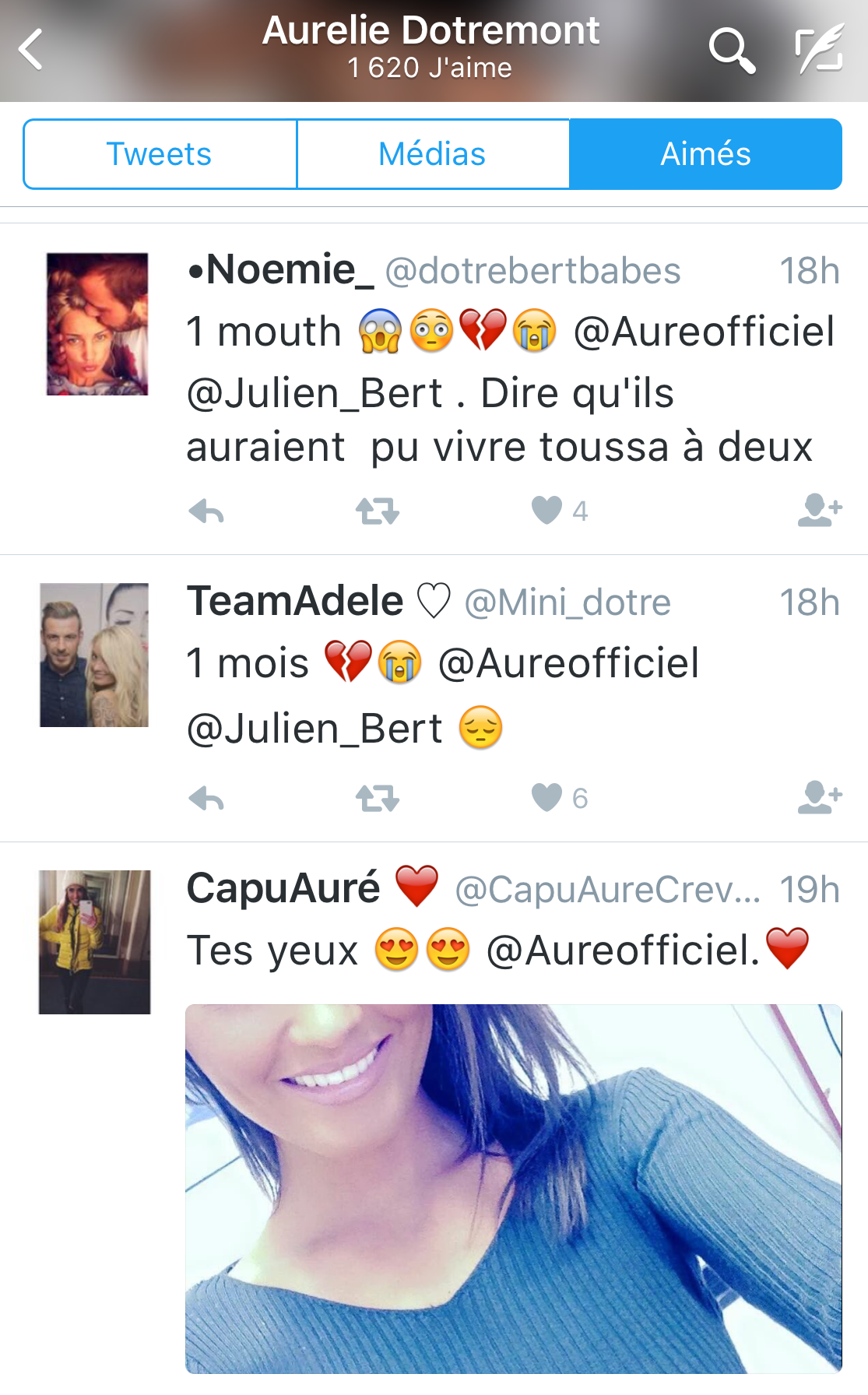Open •Noemie_'s profile picture
The image size is (868, 1395).
tap(97, 324)
